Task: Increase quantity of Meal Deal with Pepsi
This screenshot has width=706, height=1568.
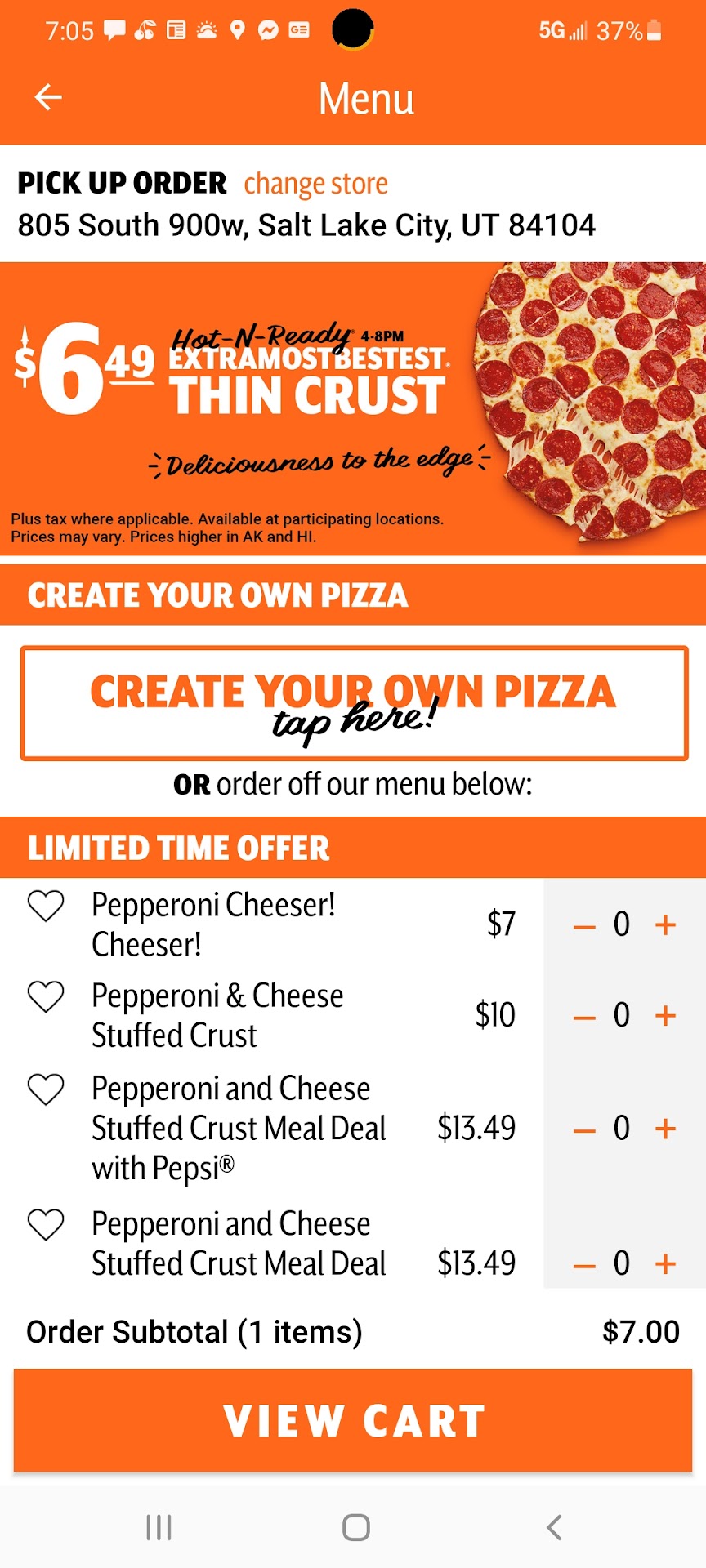Action: (x=666, y=1129)
